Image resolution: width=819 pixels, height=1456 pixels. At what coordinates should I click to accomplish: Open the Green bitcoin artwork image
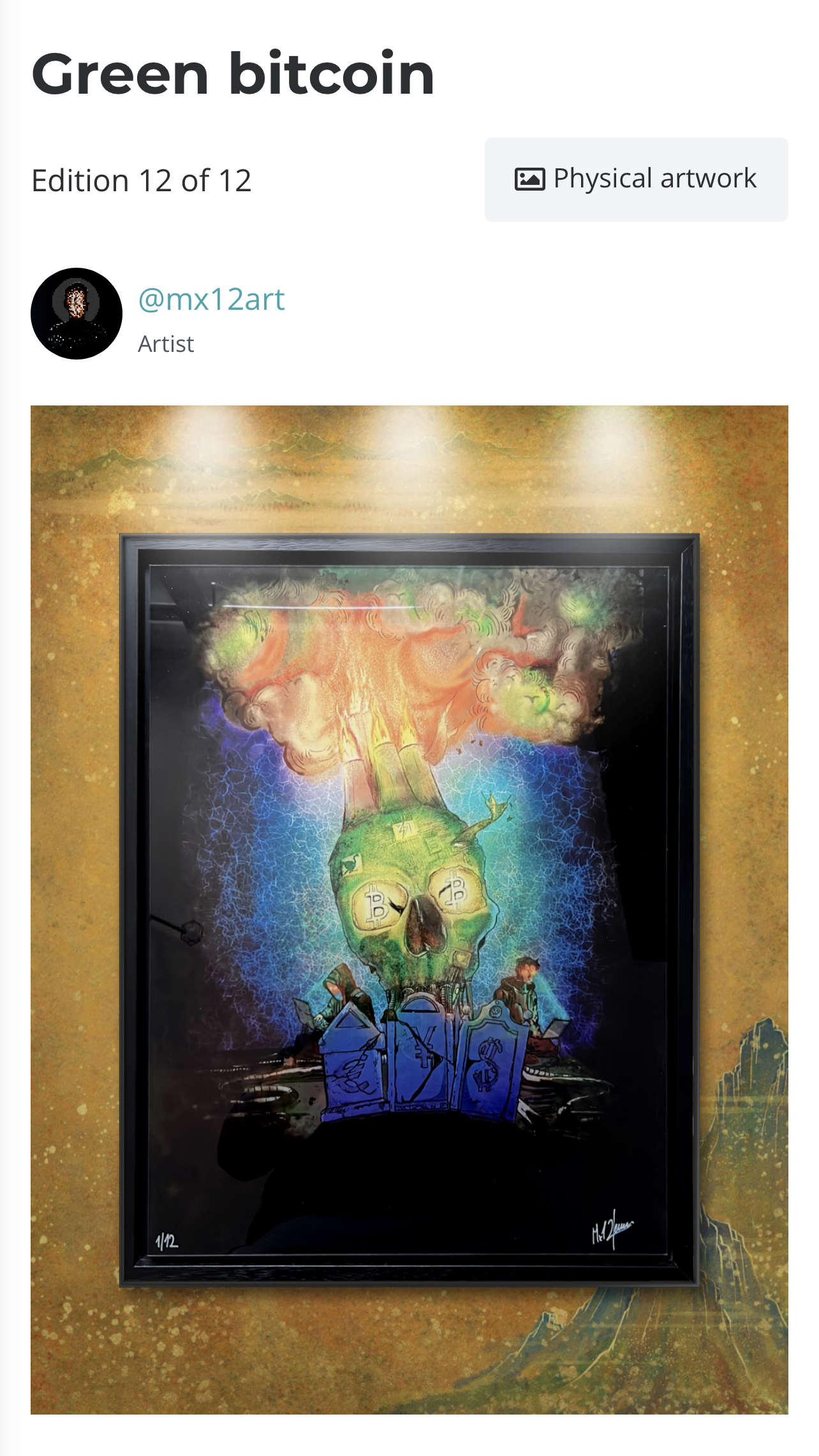[409, 910]
